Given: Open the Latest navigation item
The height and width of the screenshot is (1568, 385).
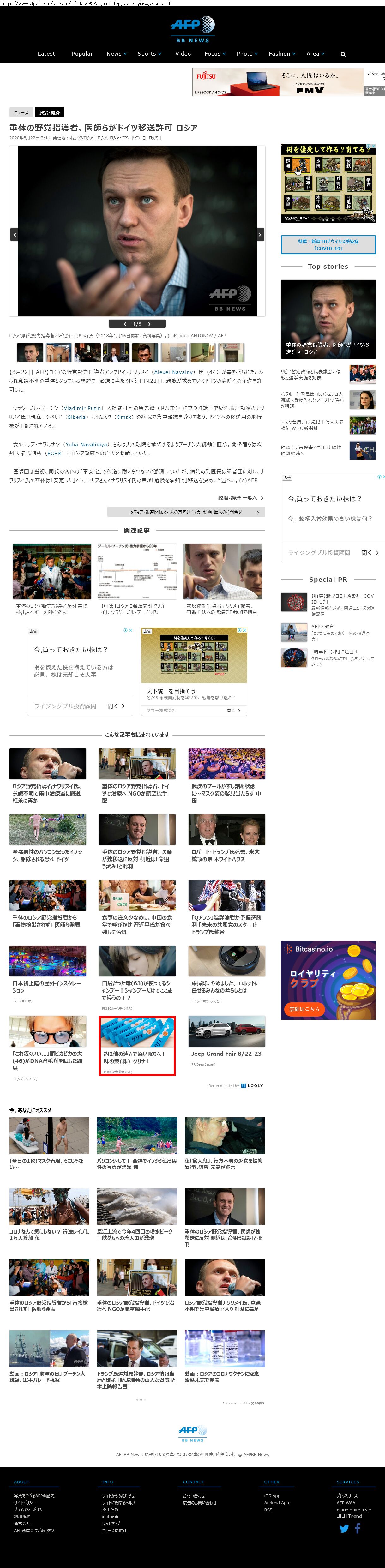Looking at the screenshot, I should coord(46,54).
